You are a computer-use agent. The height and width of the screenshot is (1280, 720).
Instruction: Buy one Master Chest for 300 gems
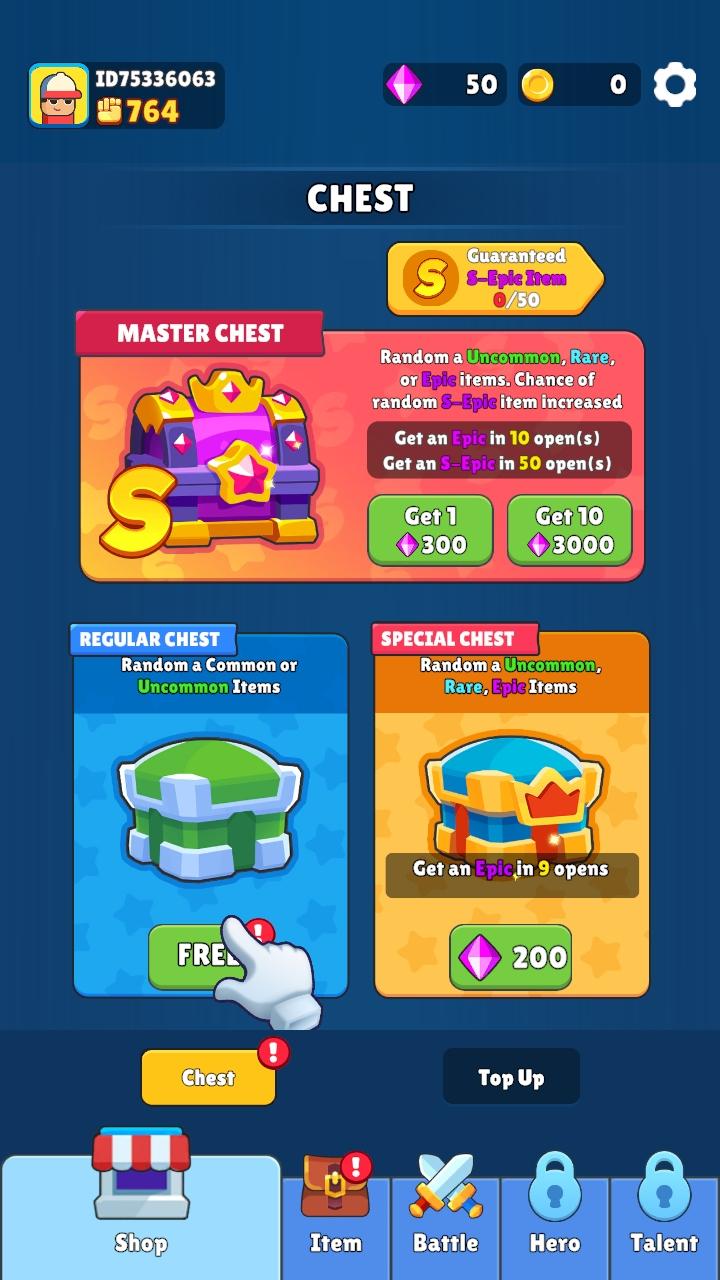pos(430,531)
